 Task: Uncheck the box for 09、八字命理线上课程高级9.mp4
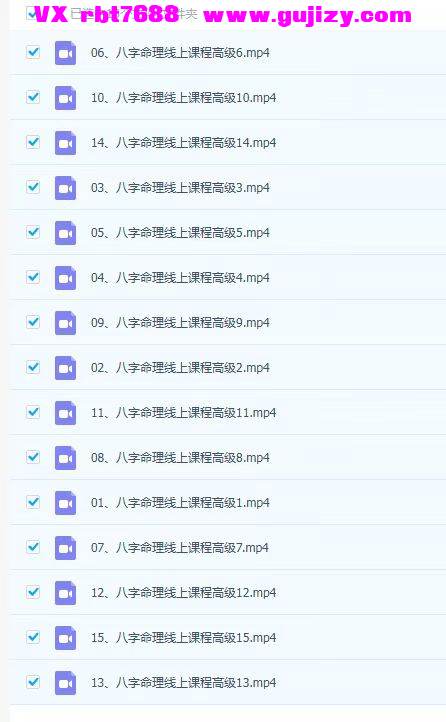pos(33,322)
